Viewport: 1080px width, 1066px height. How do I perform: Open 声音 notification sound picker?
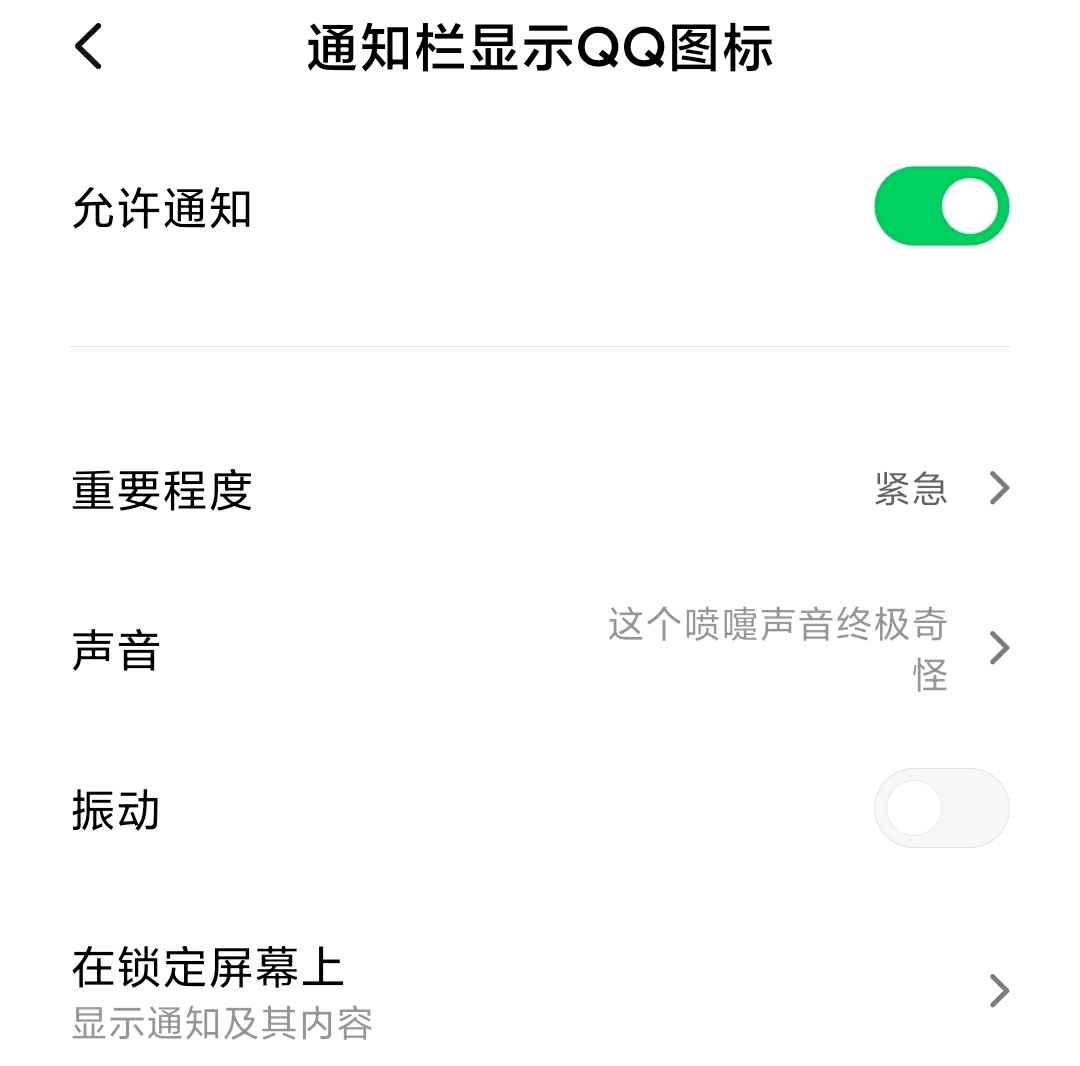540,649
